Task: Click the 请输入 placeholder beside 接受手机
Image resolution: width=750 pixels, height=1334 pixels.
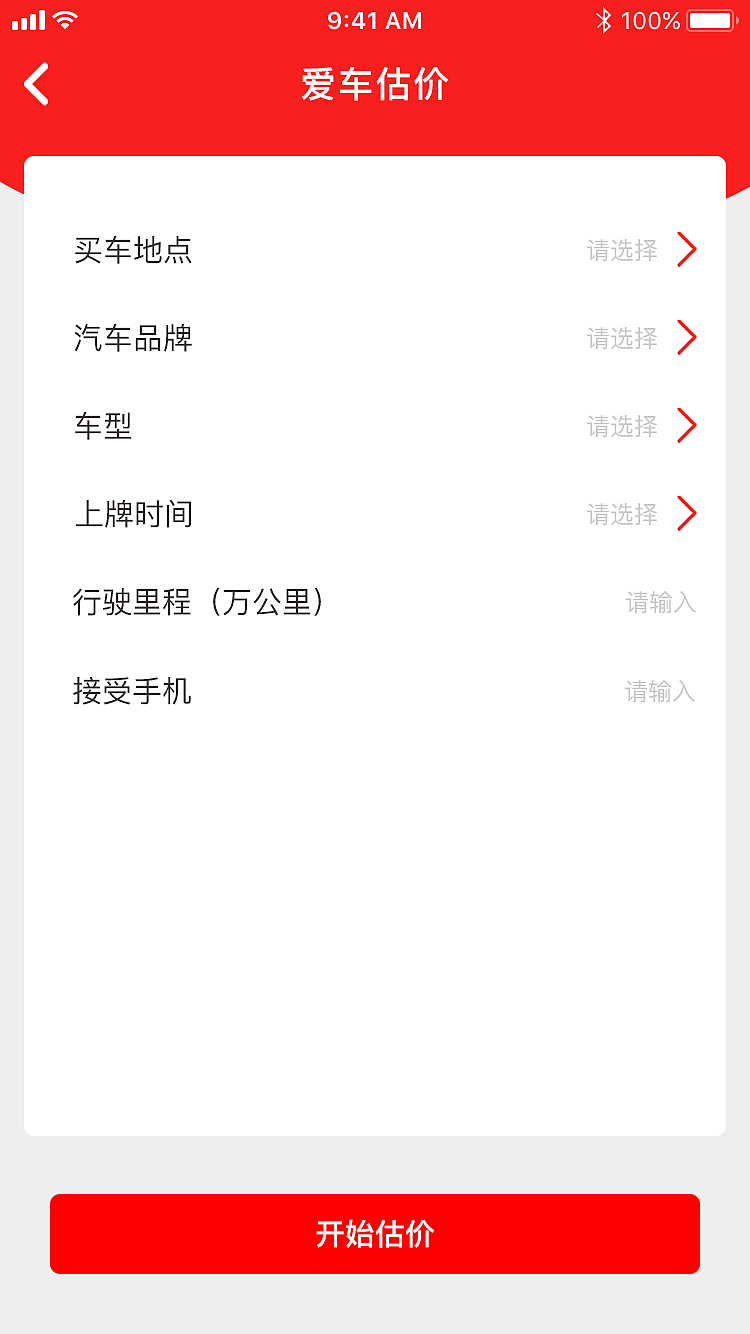Action: tap(660, 691)
